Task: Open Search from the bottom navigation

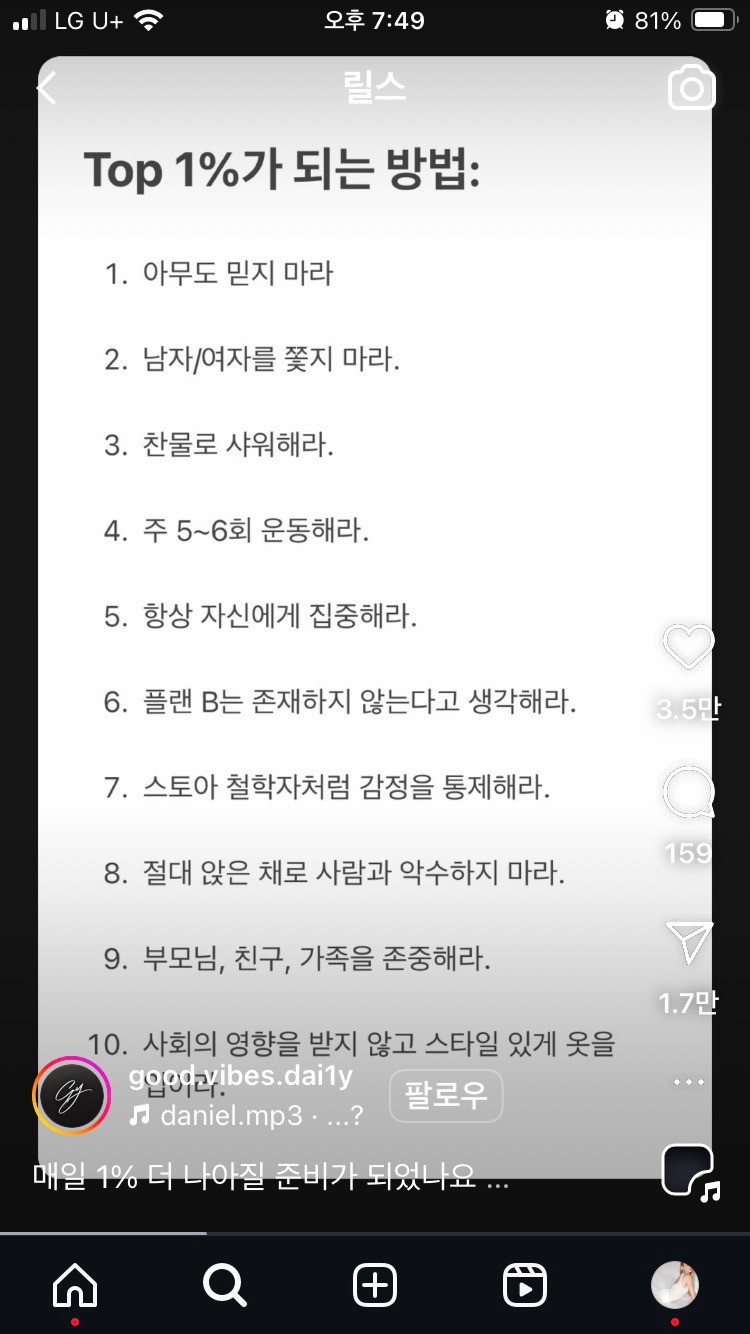Action: tap(224, 1286)
